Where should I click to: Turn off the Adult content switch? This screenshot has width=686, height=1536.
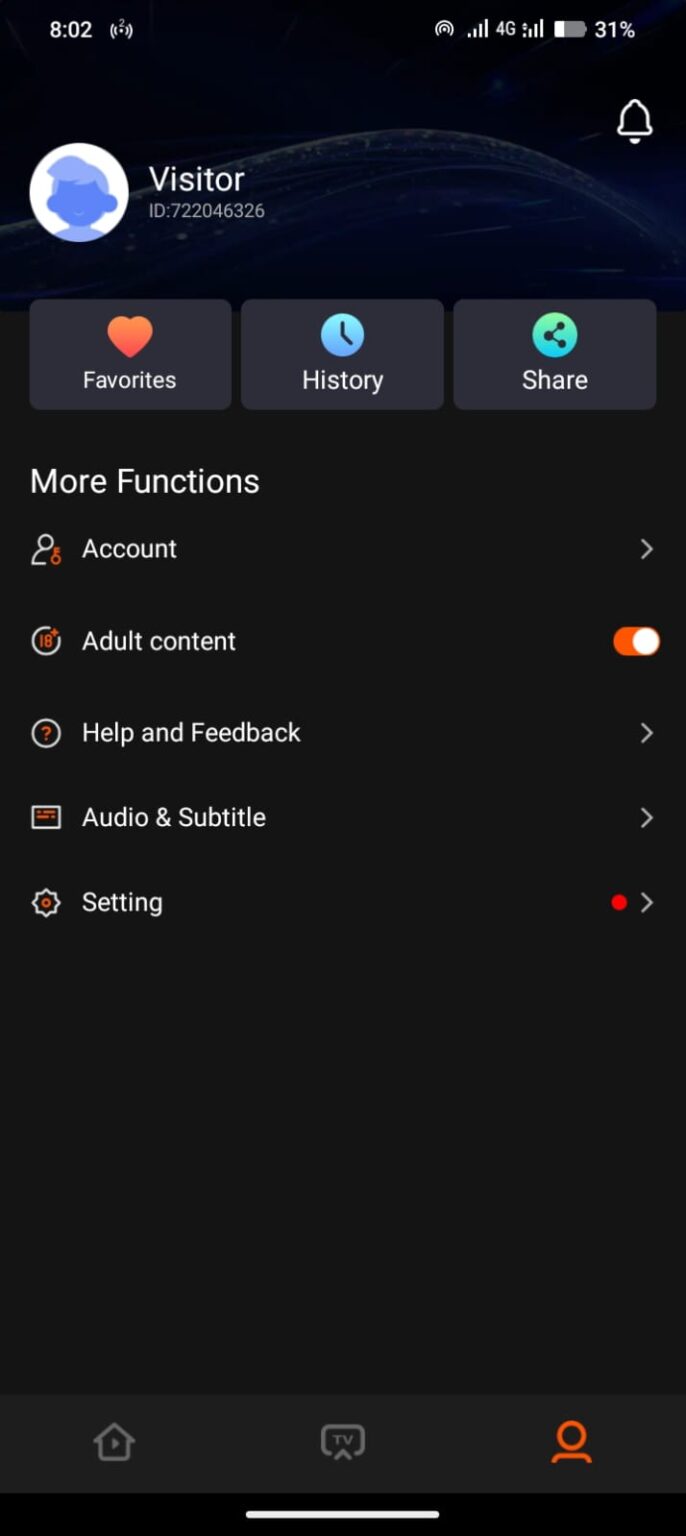click(636, 641)
